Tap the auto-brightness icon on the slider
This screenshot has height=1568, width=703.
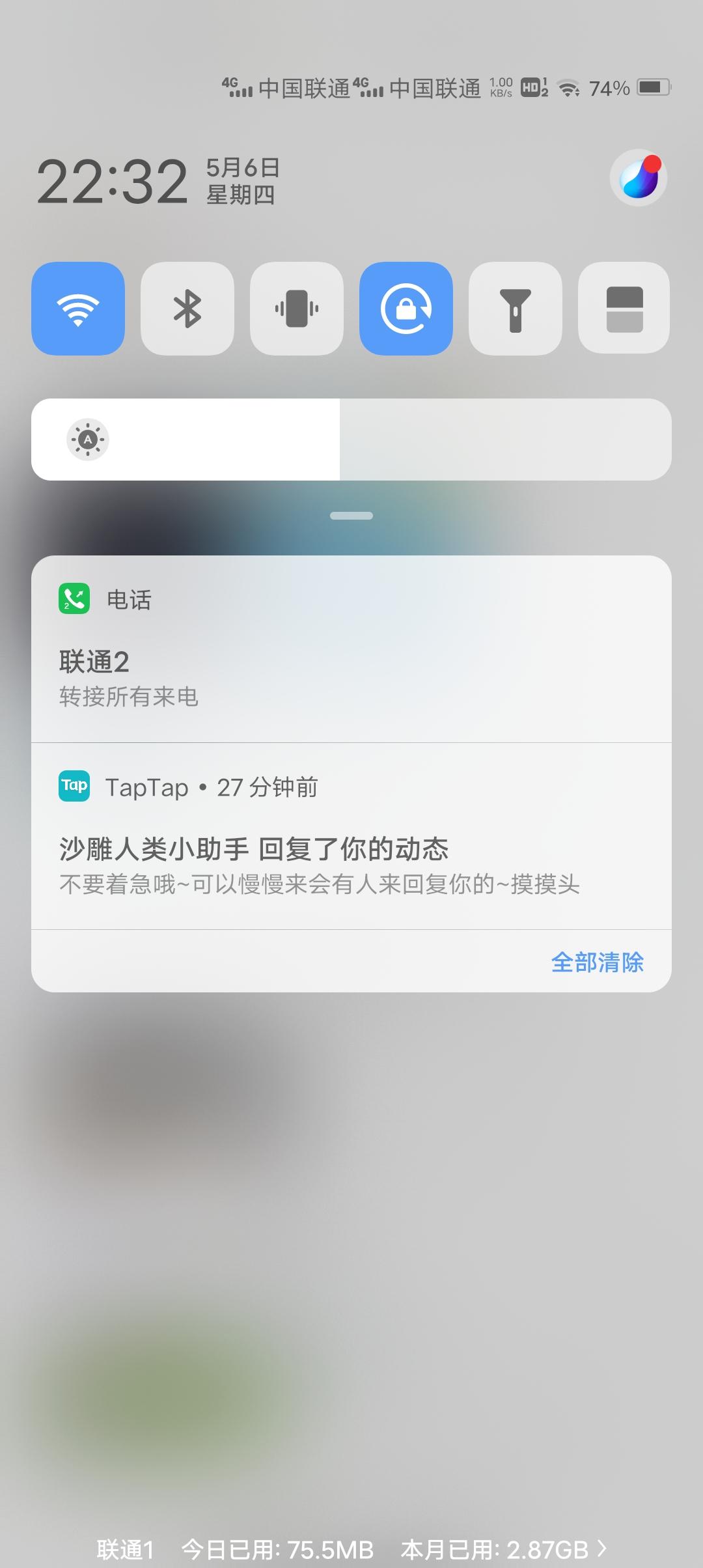pyautogui.click(x=89, y=439)
